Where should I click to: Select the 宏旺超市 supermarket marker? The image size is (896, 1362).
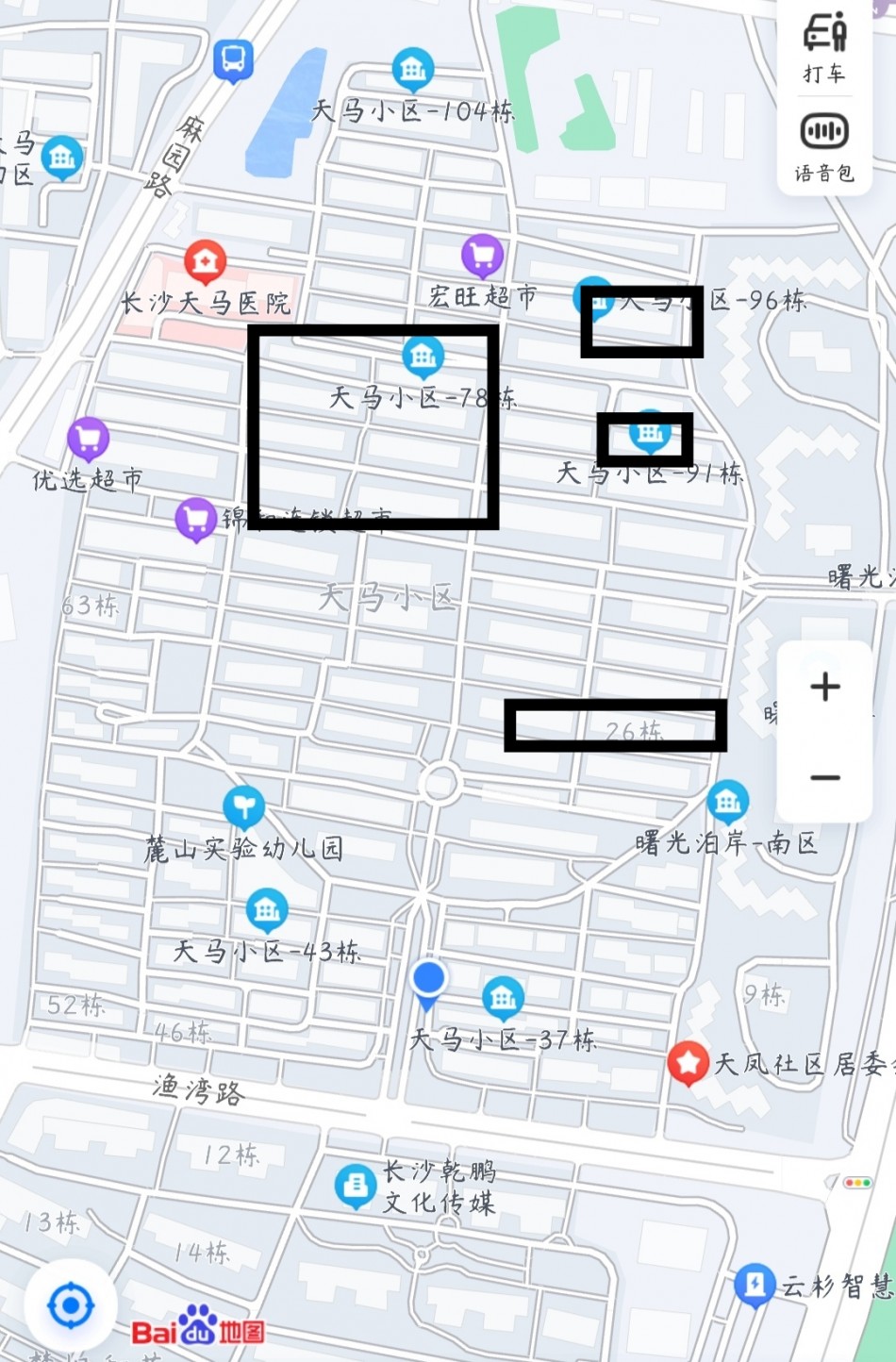coord(482,255)
